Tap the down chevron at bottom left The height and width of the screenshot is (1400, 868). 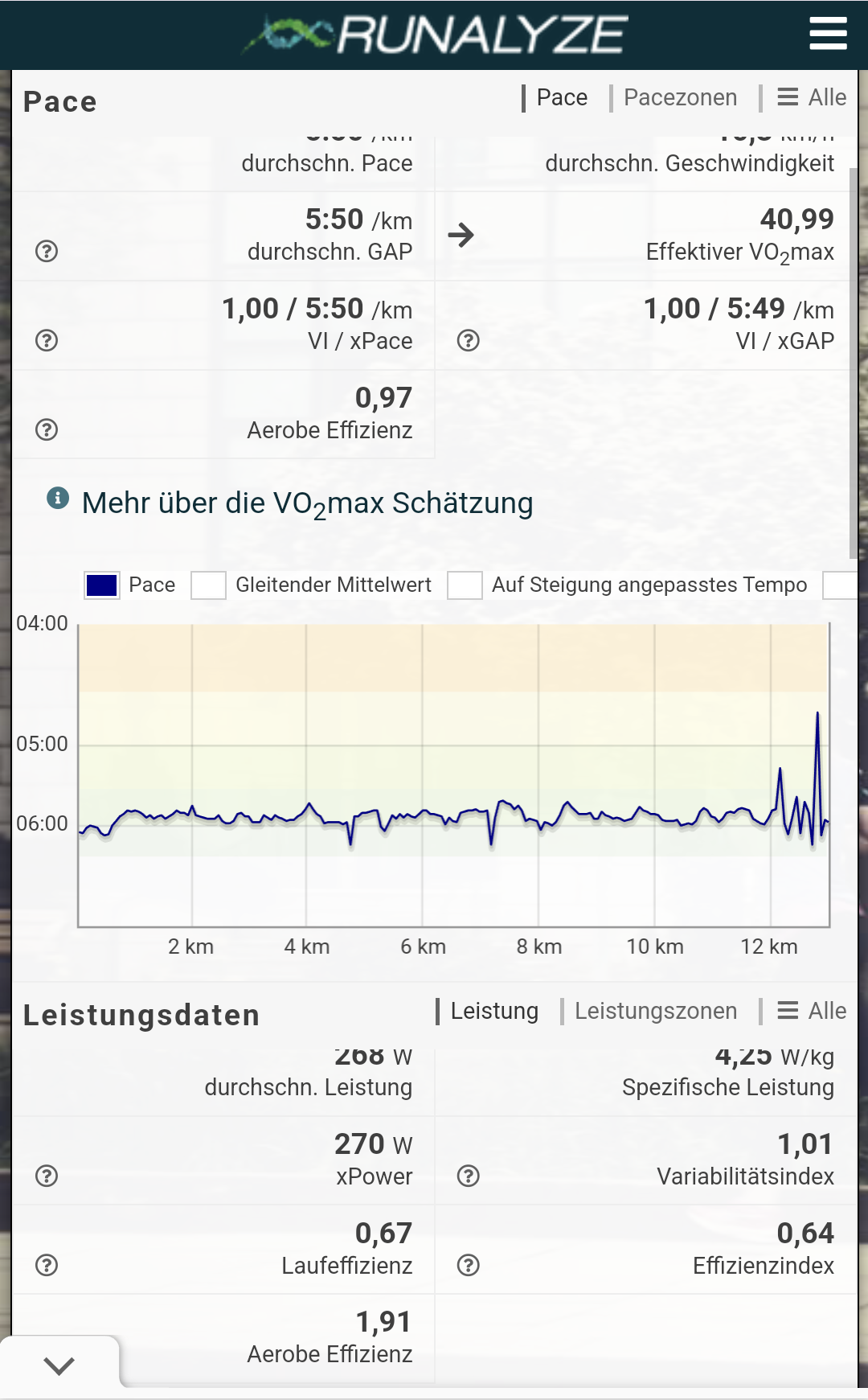tap(59, 1365)
